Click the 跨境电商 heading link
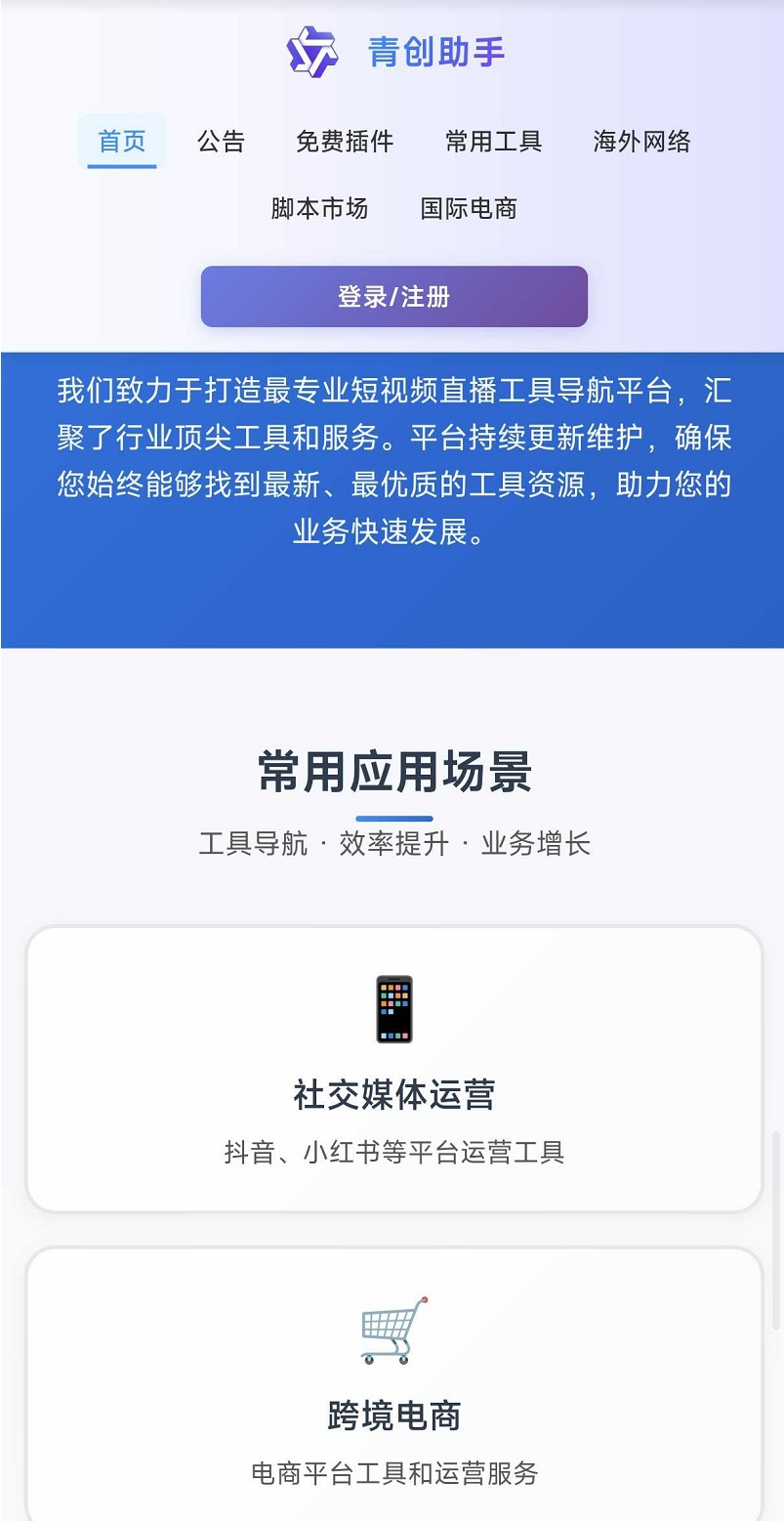The height and width of the screenshot is (1521, 784). (392, 1415)
